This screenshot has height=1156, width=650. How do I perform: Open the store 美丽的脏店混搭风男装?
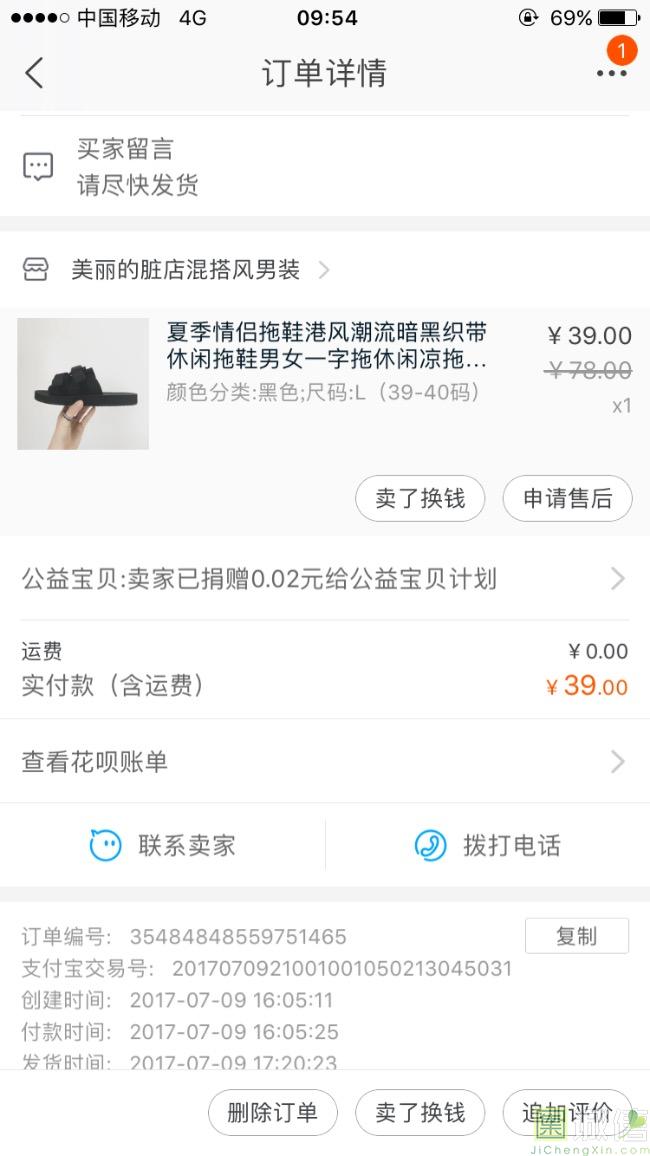click(x=185, y=270)
